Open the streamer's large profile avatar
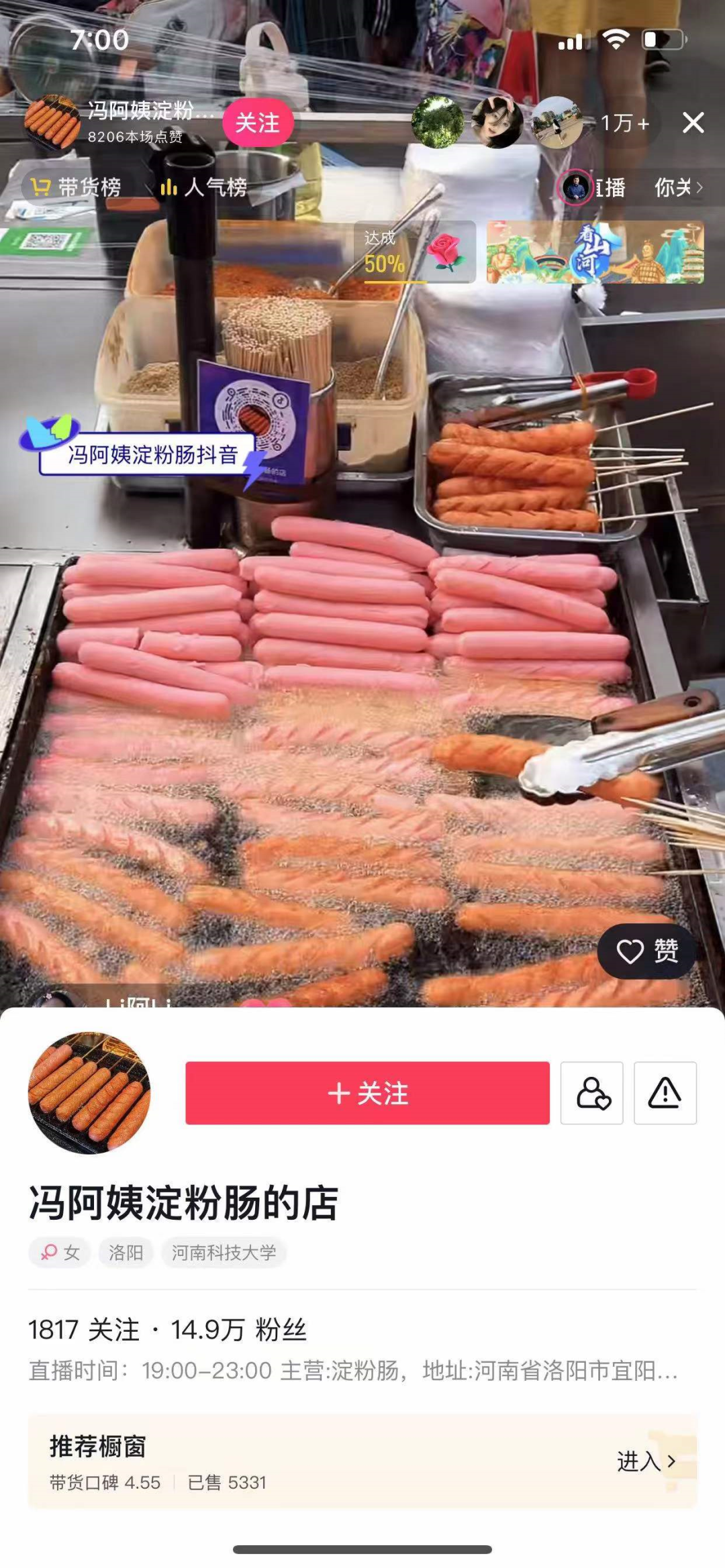Screen dimensions: 725x1568 [x=89, y=1093]
